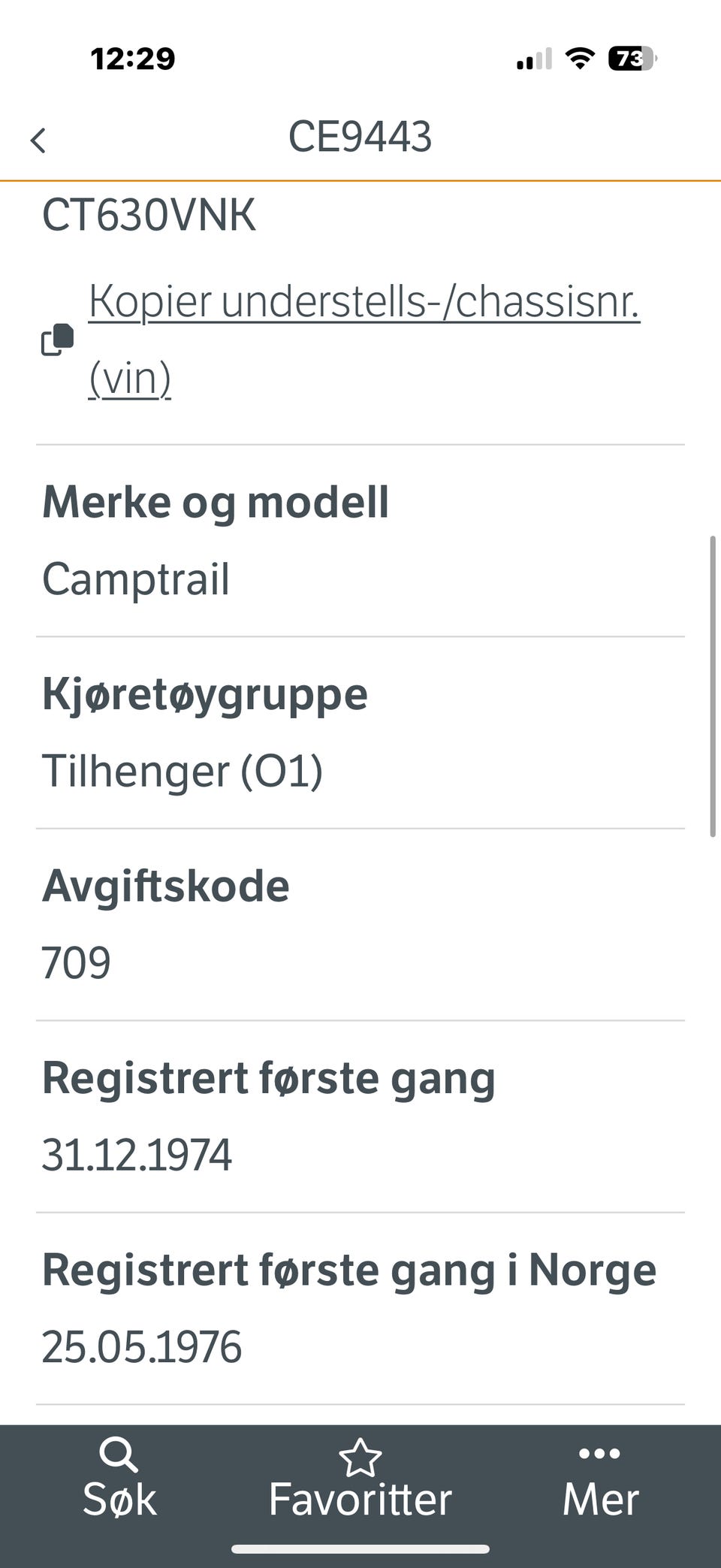
Task: Click the search magnifier in bottom bar
Action: [119, 1454]
